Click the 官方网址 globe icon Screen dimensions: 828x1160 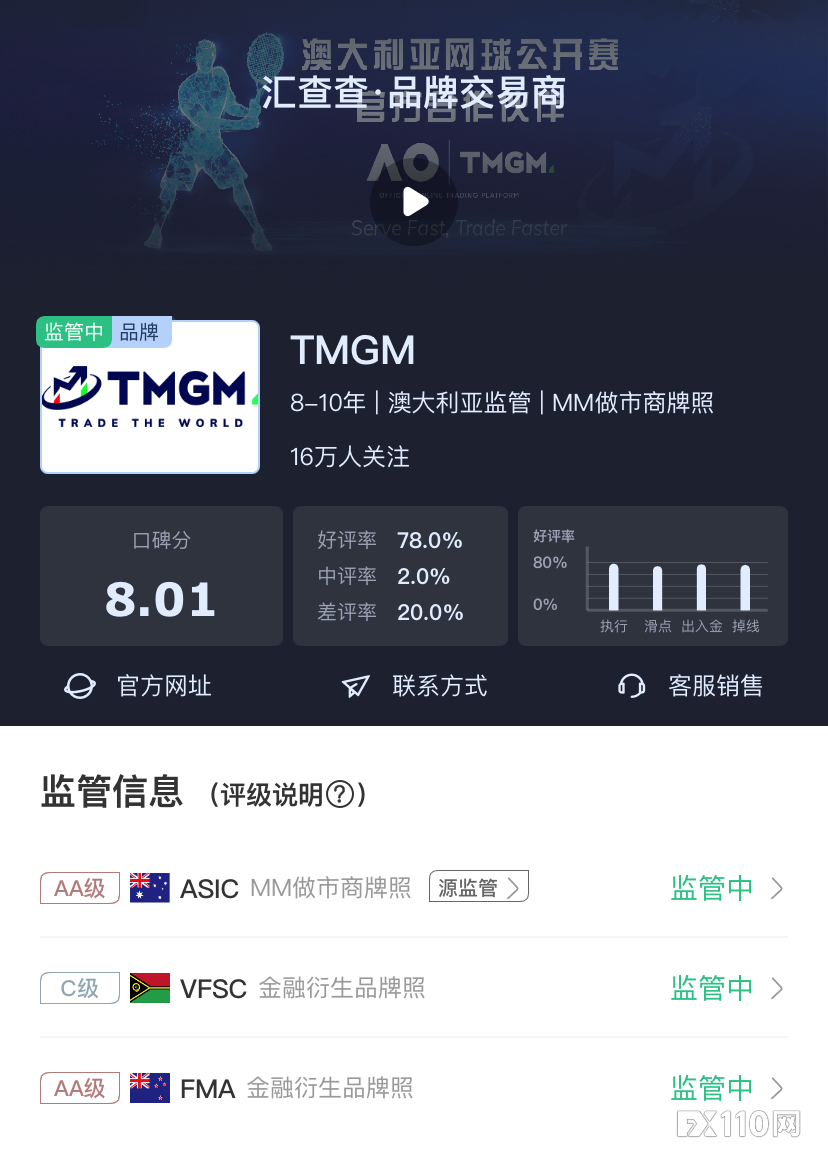80,686
